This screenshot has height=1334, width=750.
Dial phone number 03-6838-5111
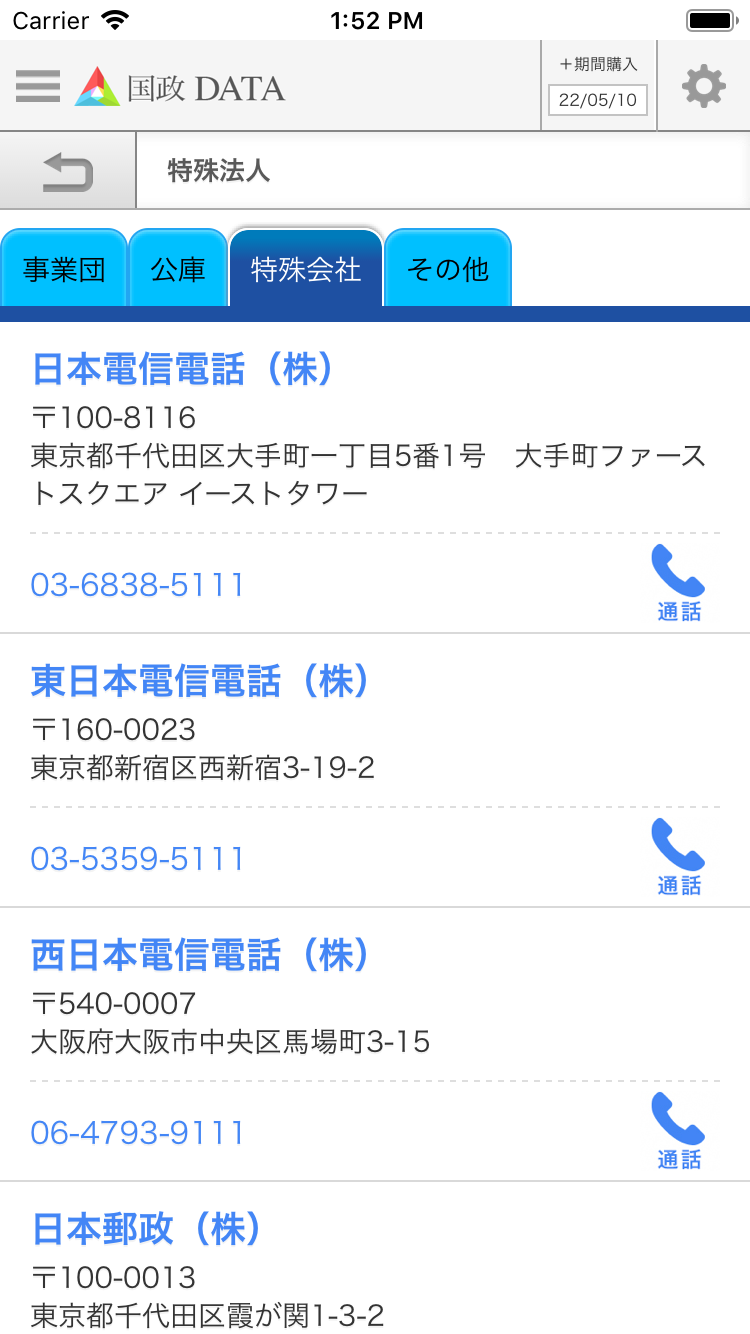[x=138, y=585]
